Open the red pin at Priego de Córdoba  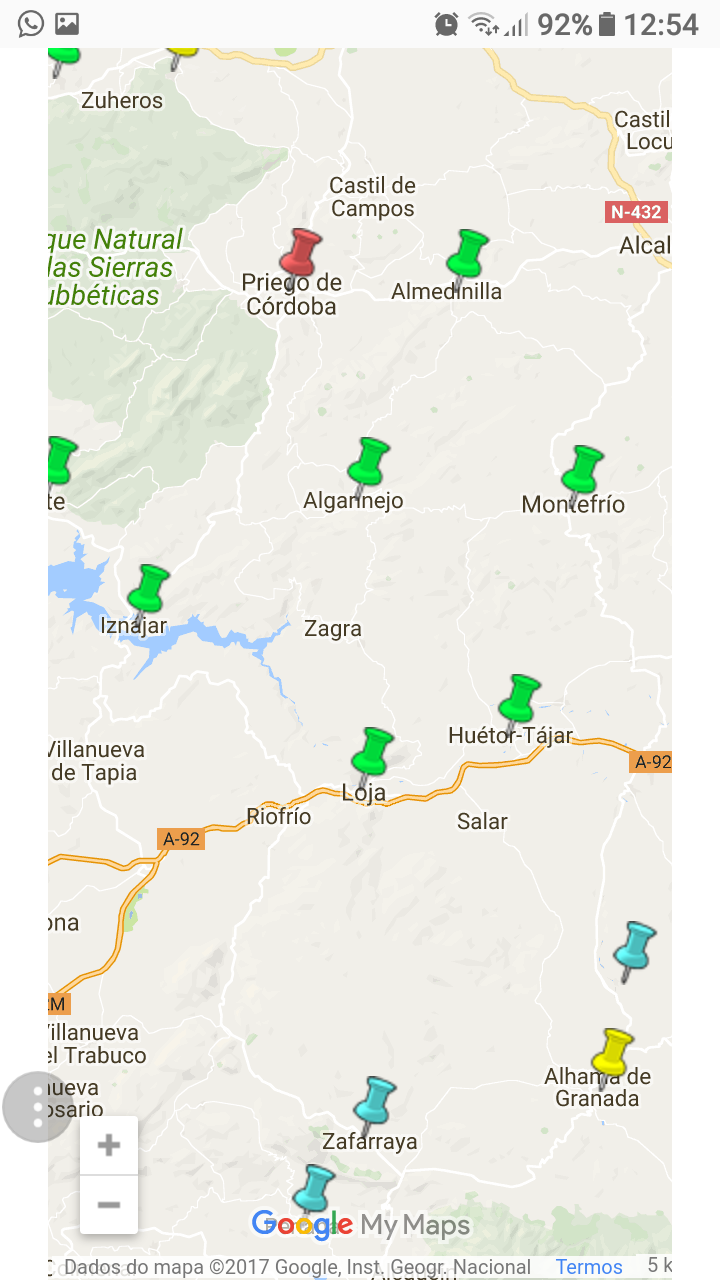pyautogui.click(x=299, y=255)
